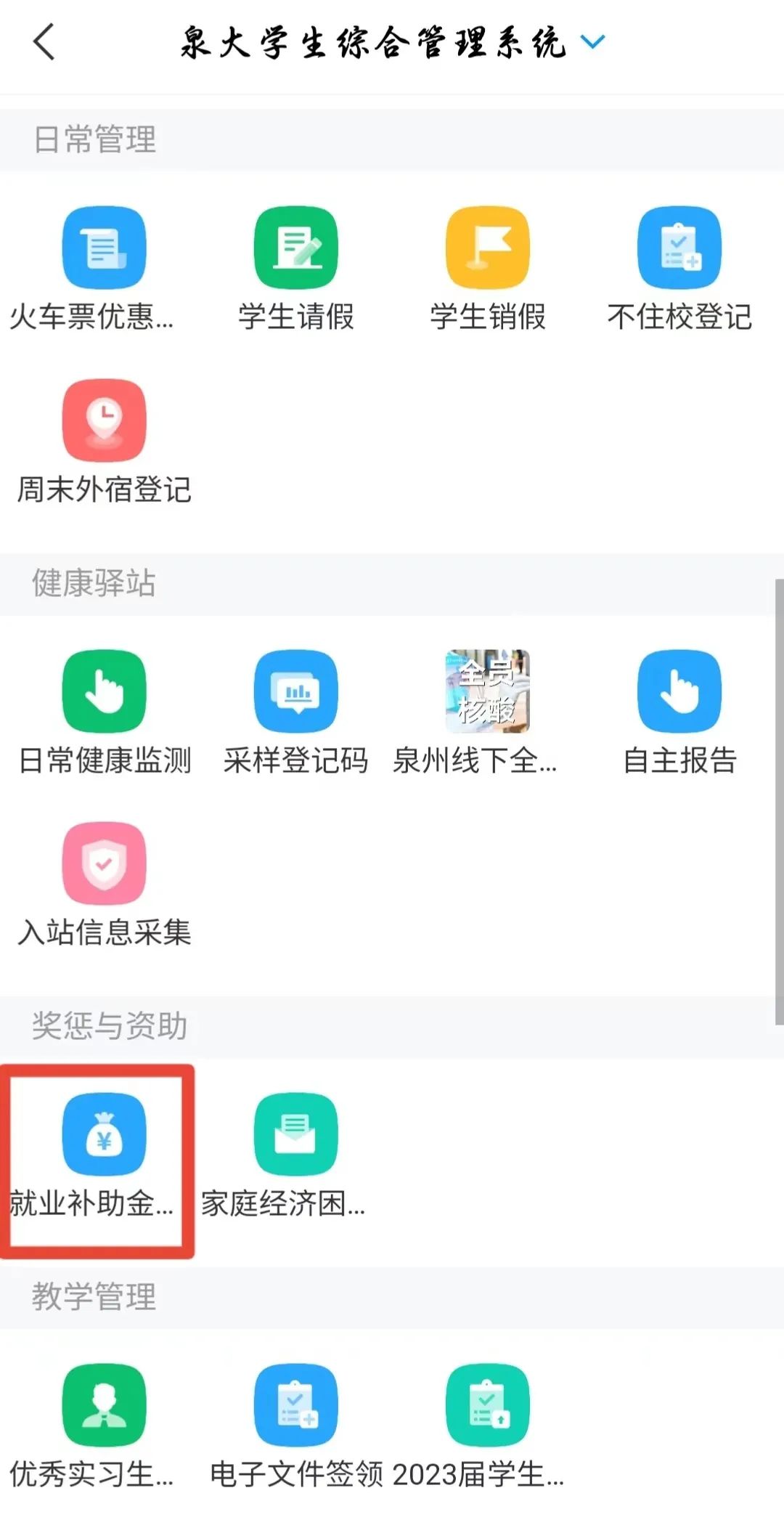
Task: Expand the 泉大学生综合管理系统 title dropdown
Action: click(x=592, y=42)
